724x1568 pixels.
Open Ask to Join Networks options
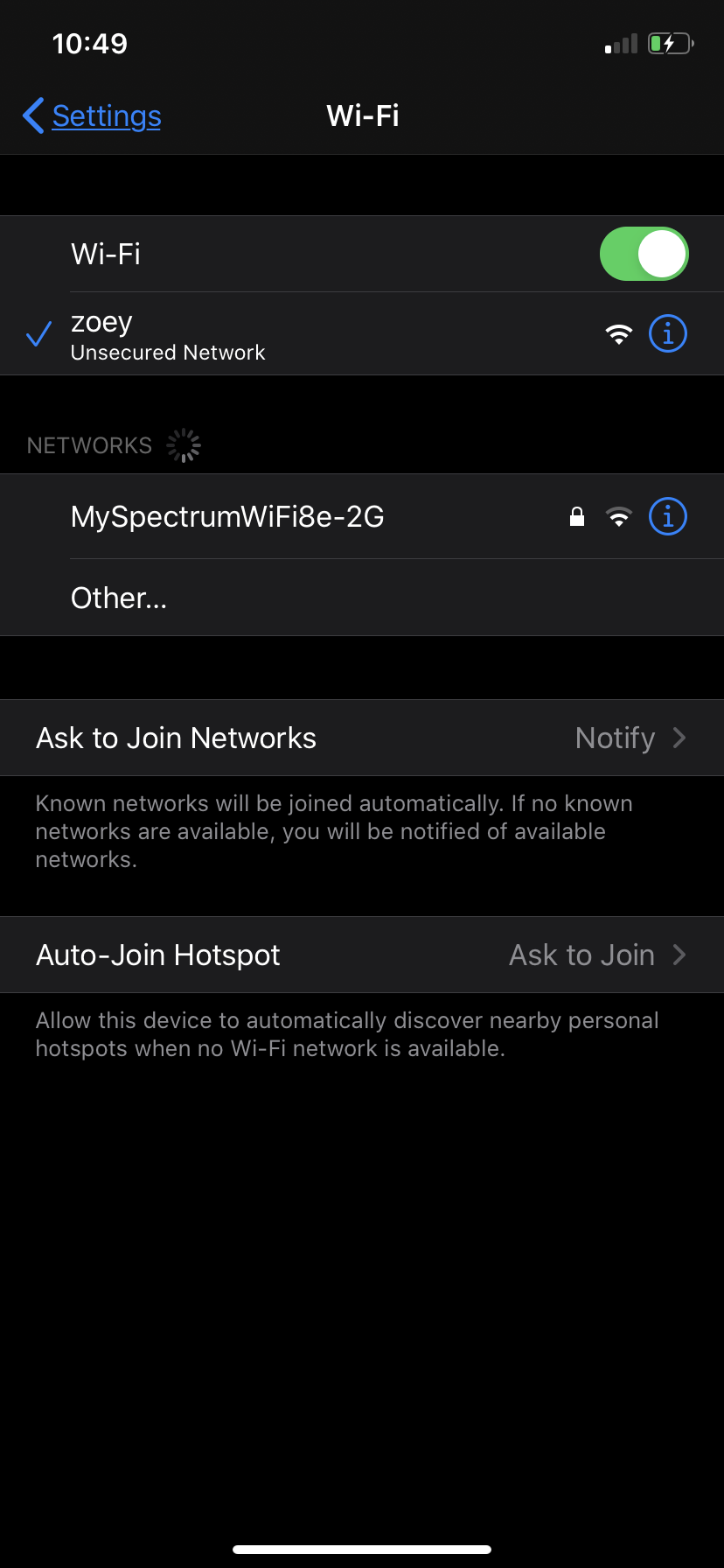[x=362, y=738]
